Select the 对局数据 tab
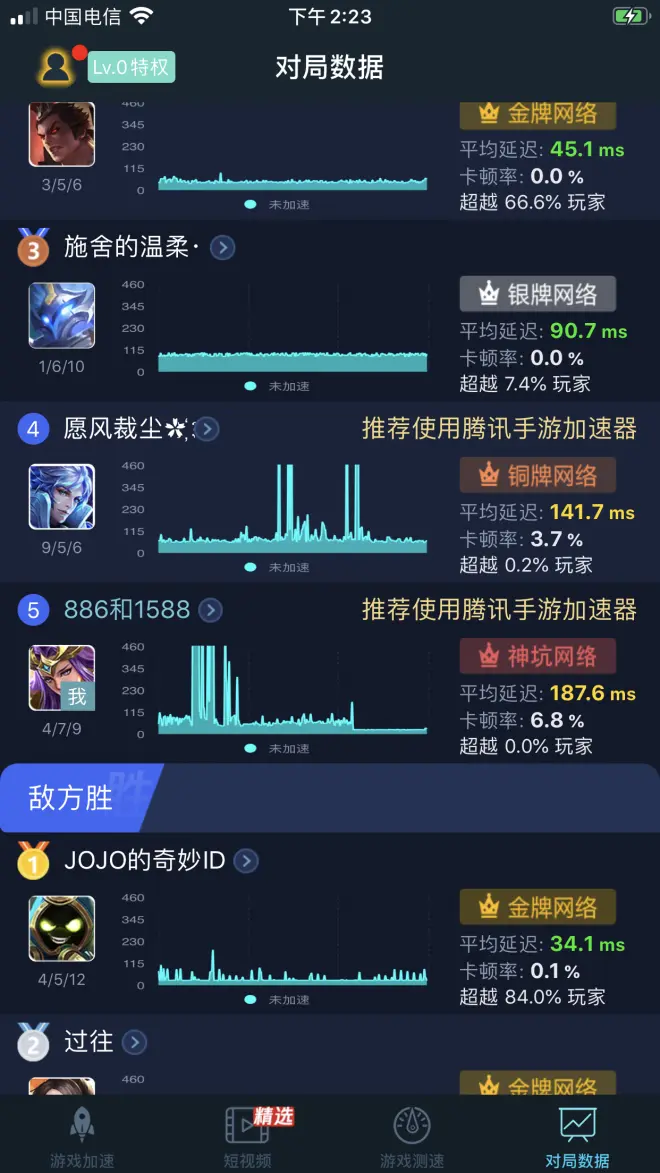 click(577, 1137)
